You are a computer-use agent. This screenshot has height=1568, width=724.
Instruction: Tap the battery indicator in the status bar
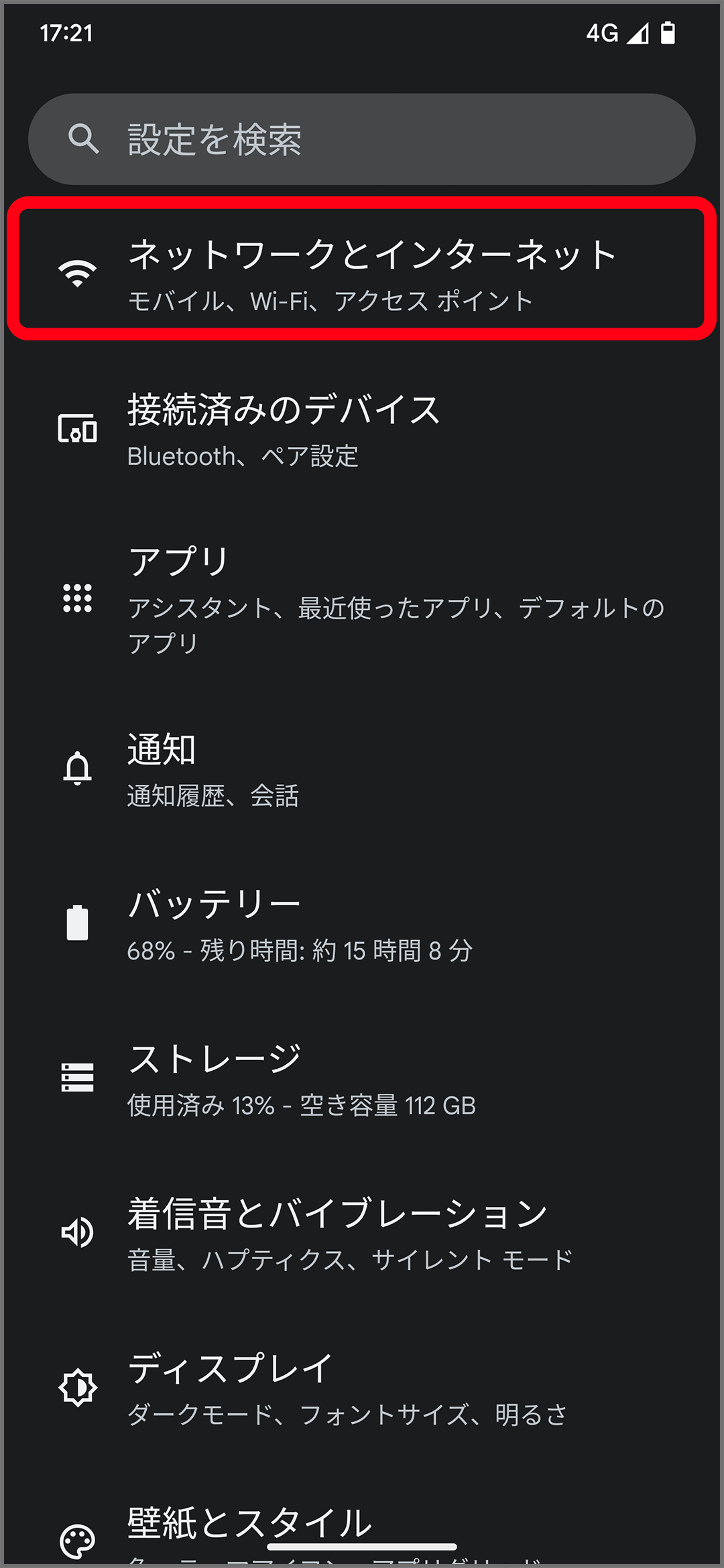(666, 34)
